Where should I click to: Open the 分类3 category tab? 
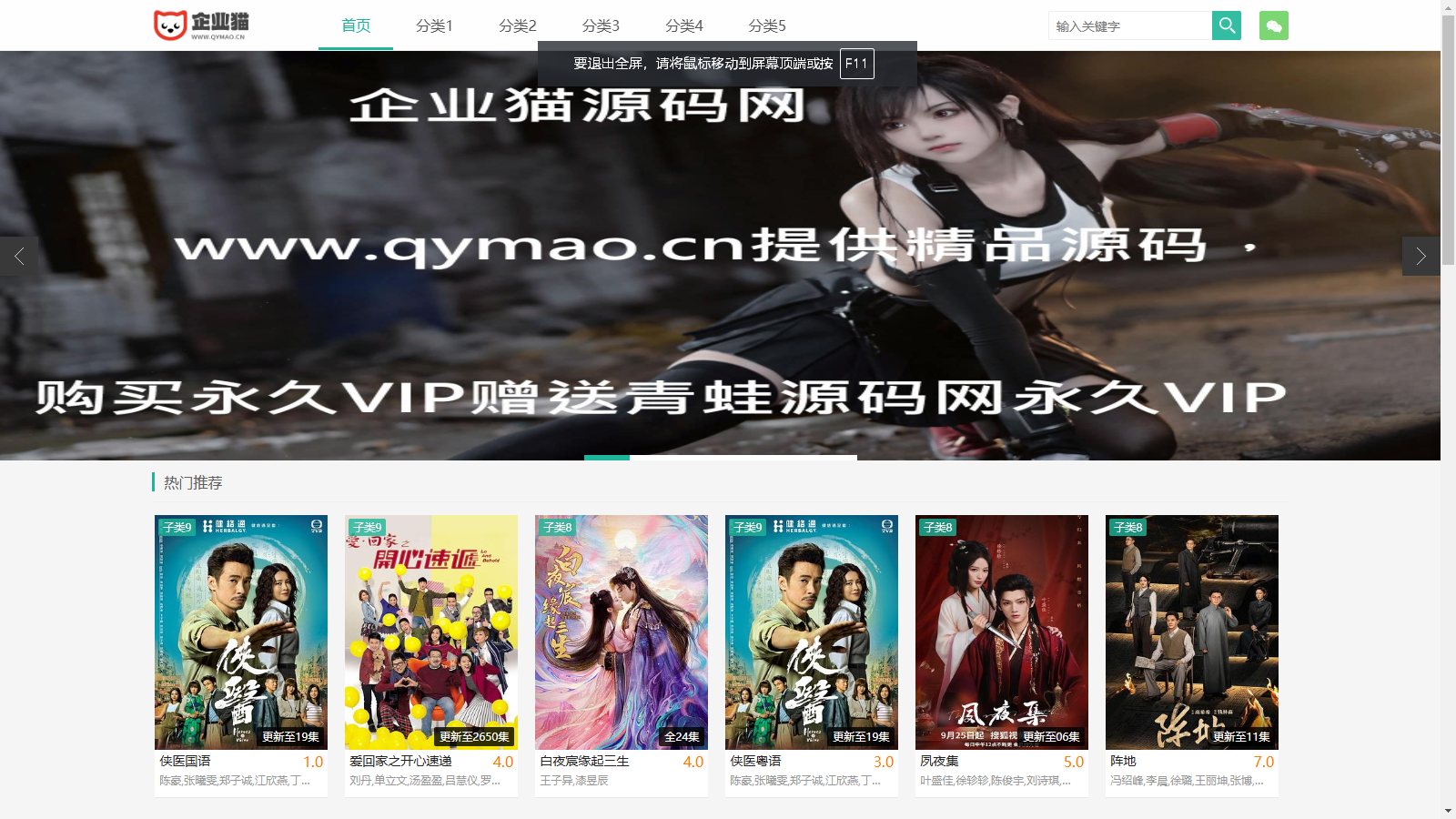601,25
